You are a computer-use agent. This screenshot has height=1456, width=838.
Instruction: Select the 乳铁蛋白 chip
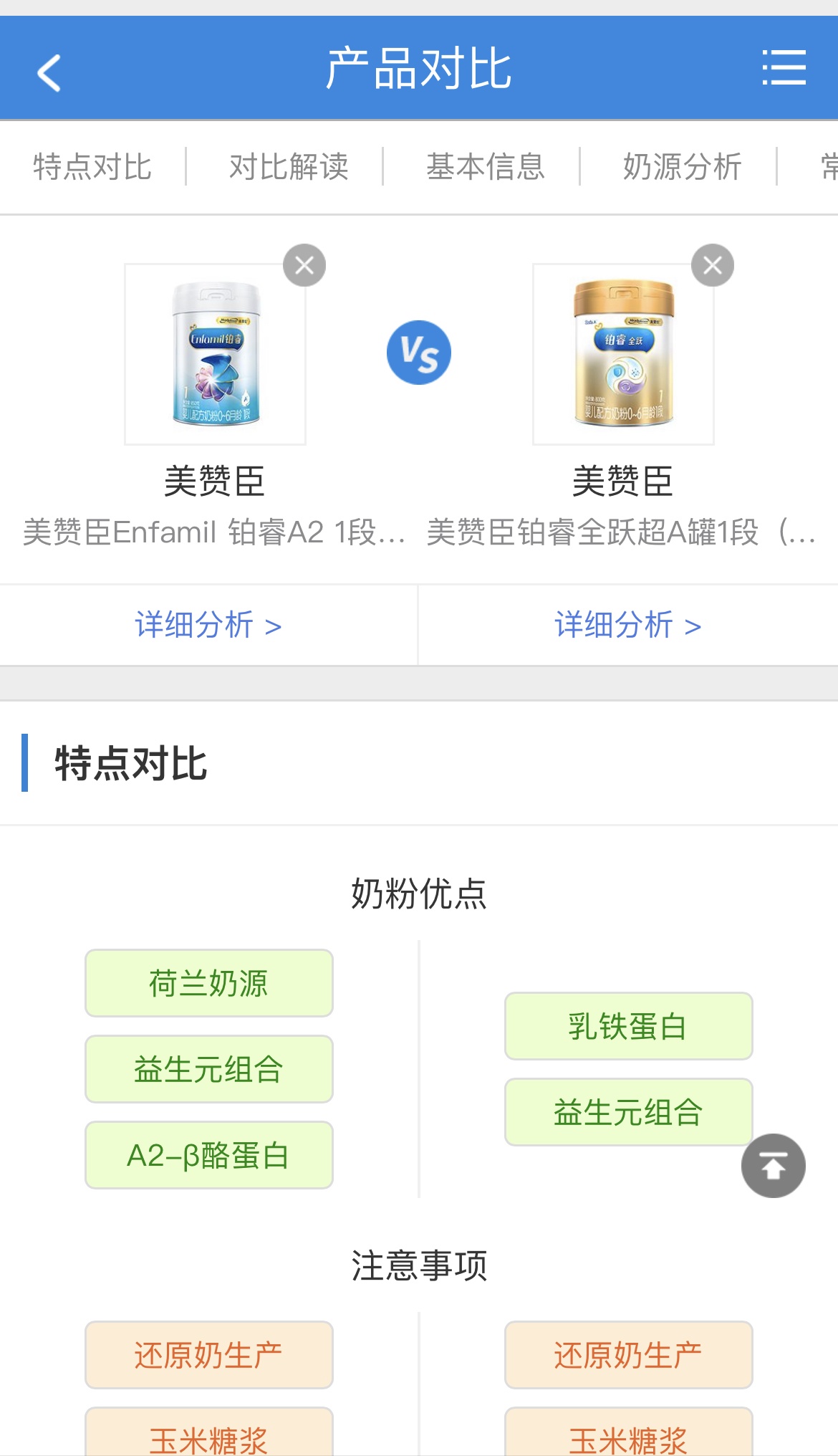(629, 1026)
